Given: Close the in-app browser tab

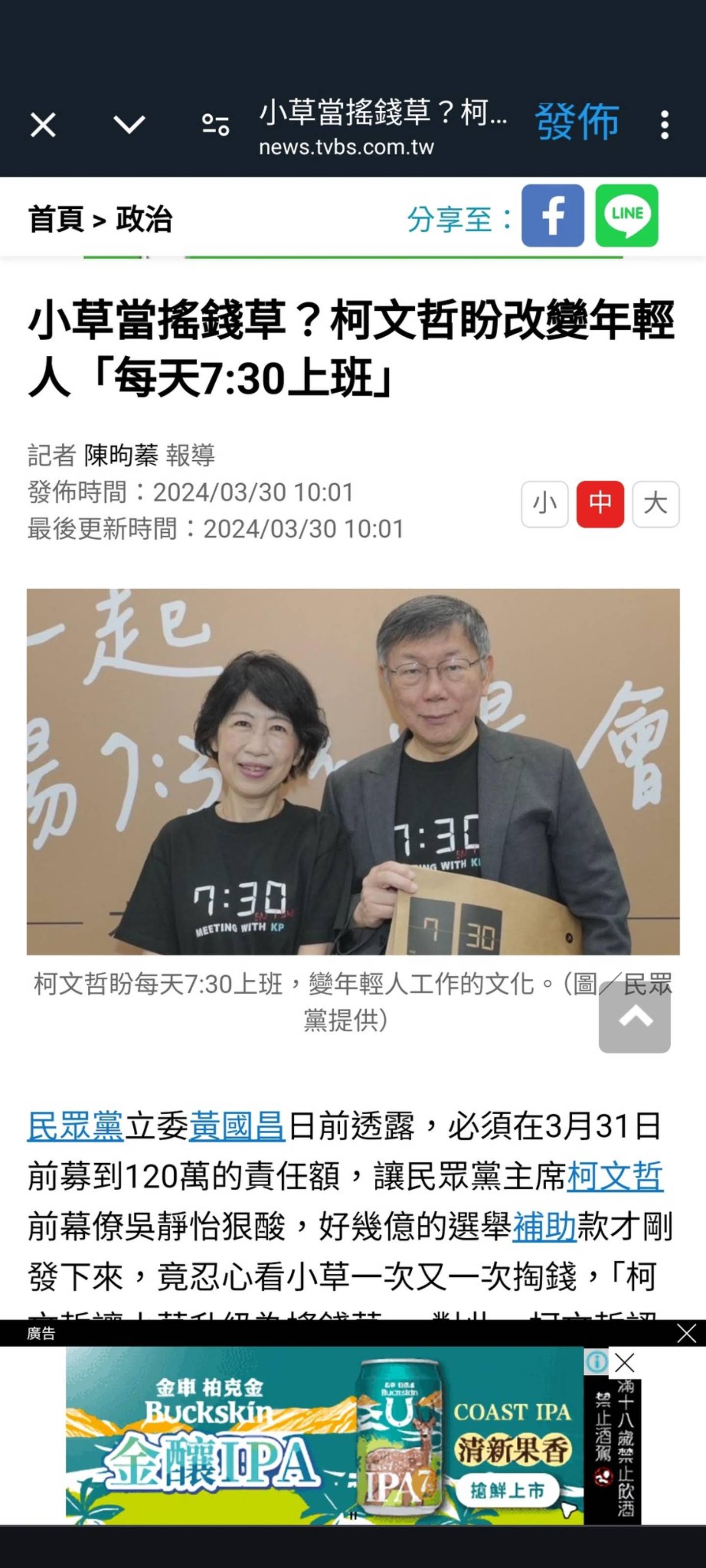Looking at the screenshot, I should point(43,125).
